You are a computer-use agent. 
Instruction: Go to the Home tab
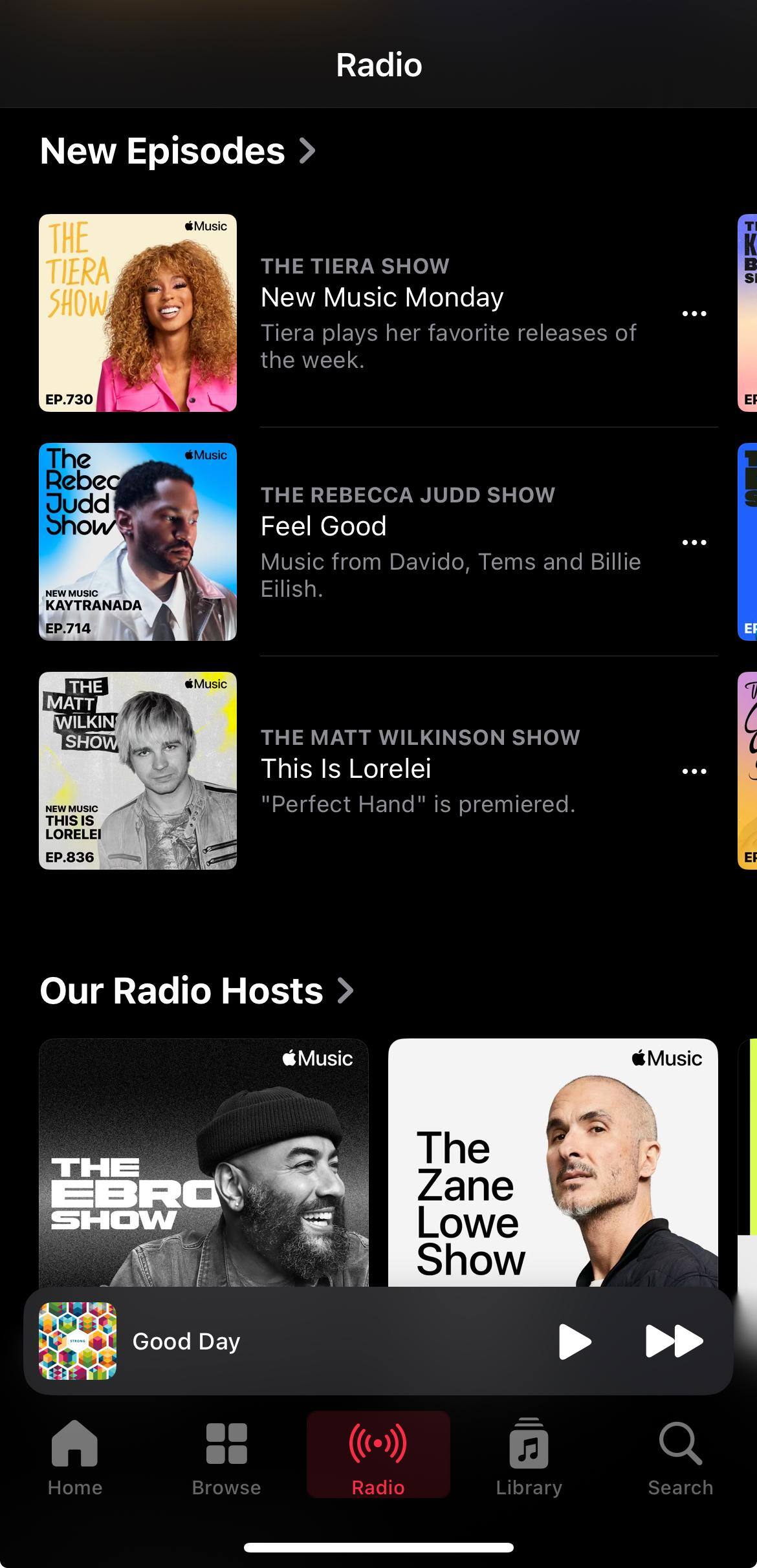75,1457
